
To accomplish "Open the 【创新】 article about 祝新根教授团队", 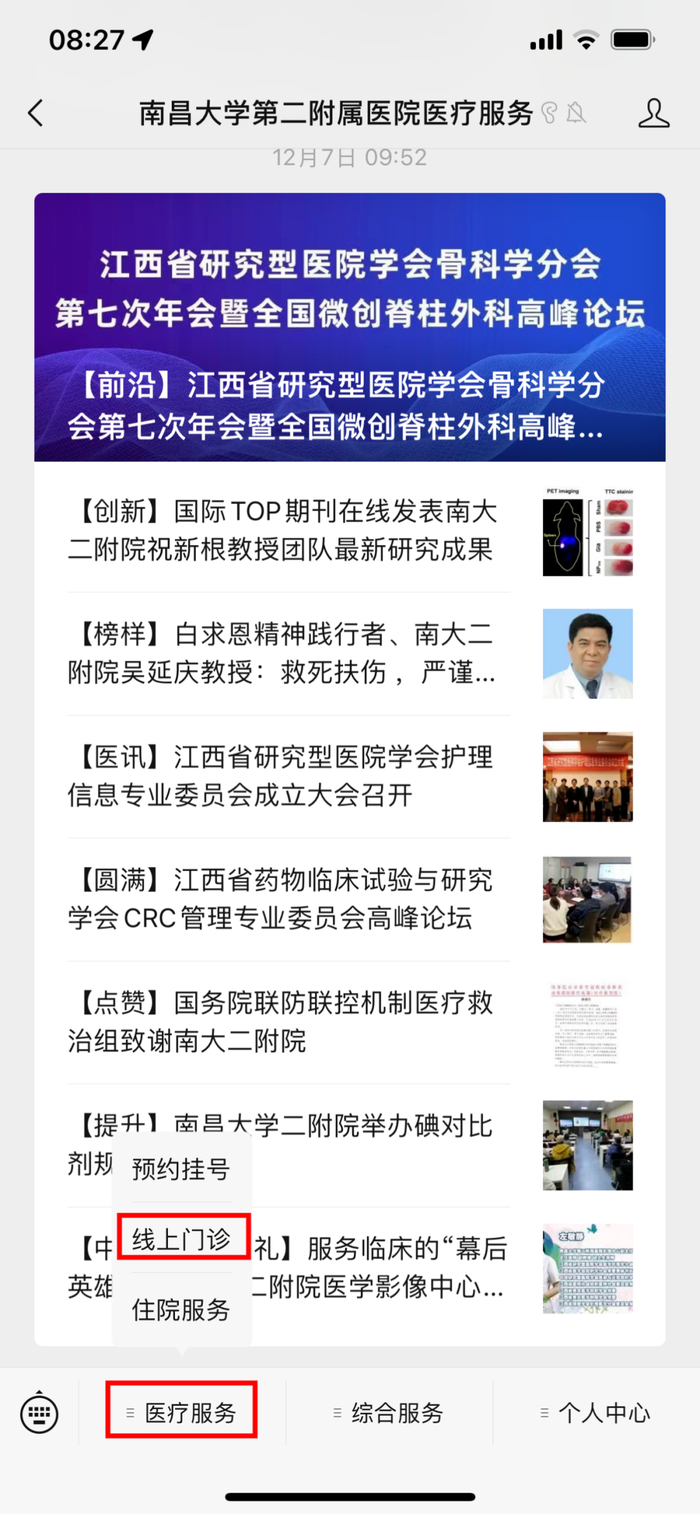I will 350,531.
